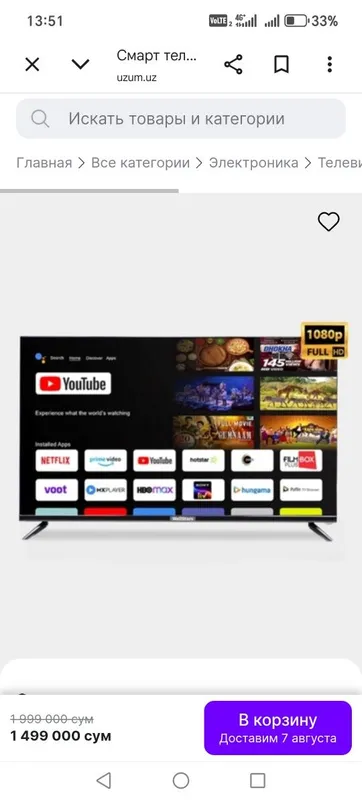Screen dimensions: 362x800
Task: Add product with В корзину button
Action: pyautogui.click(x=278, y=728)
